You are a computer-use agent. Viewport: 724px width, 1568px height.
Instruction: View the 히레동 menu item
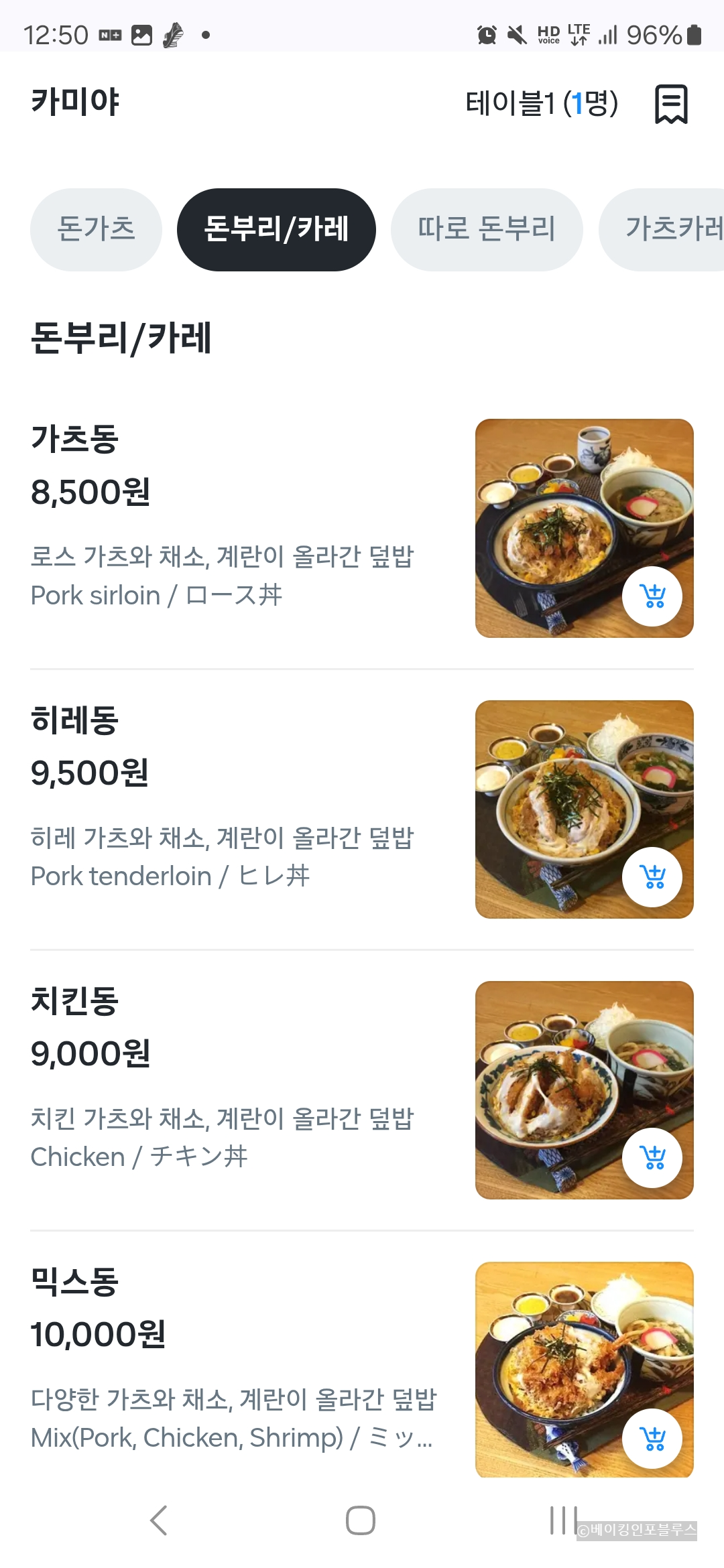coord(362,809)
